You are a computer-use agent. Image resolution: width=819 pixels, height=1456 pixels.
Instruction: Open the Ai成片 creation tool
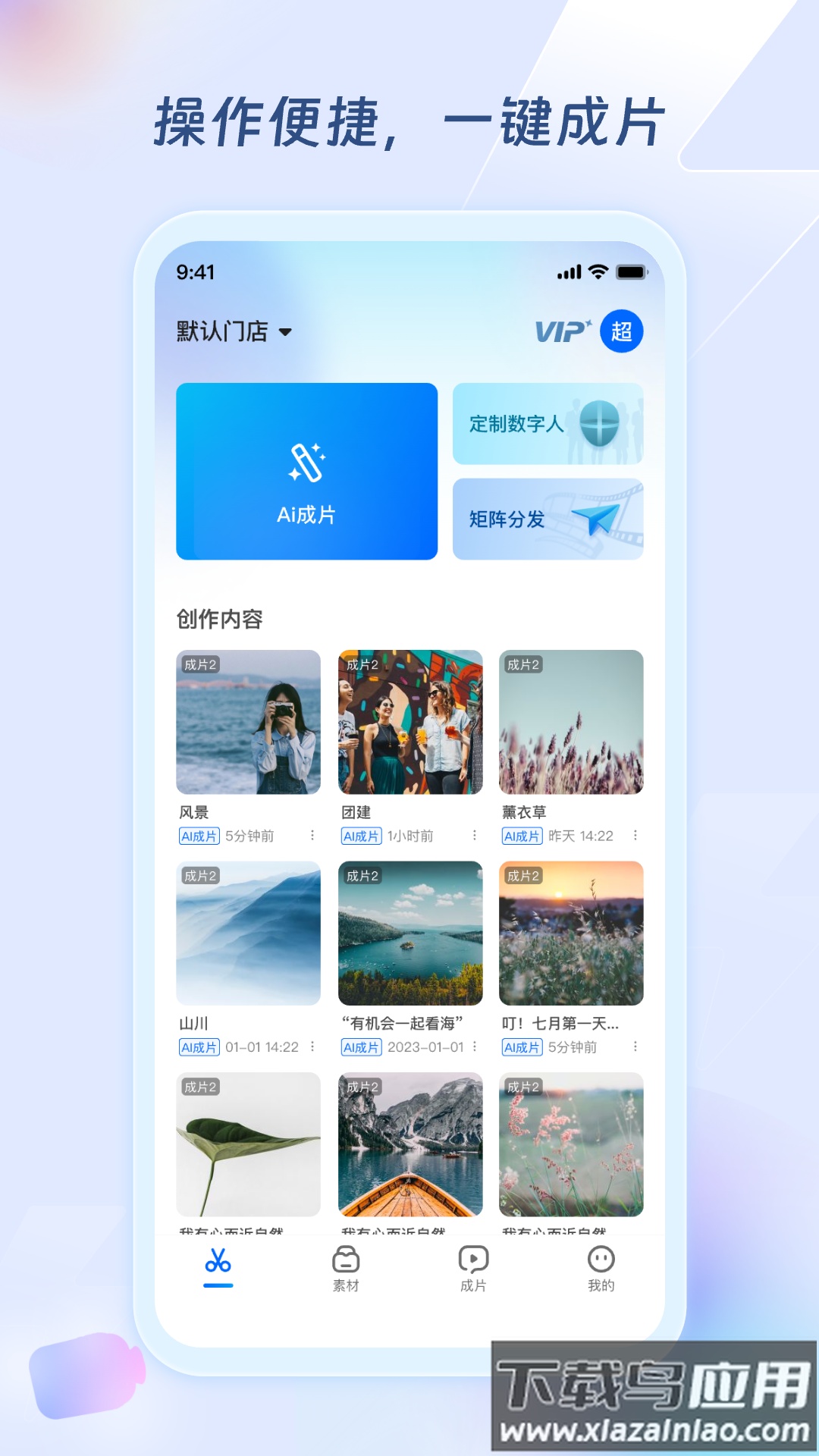click(306, 474)
